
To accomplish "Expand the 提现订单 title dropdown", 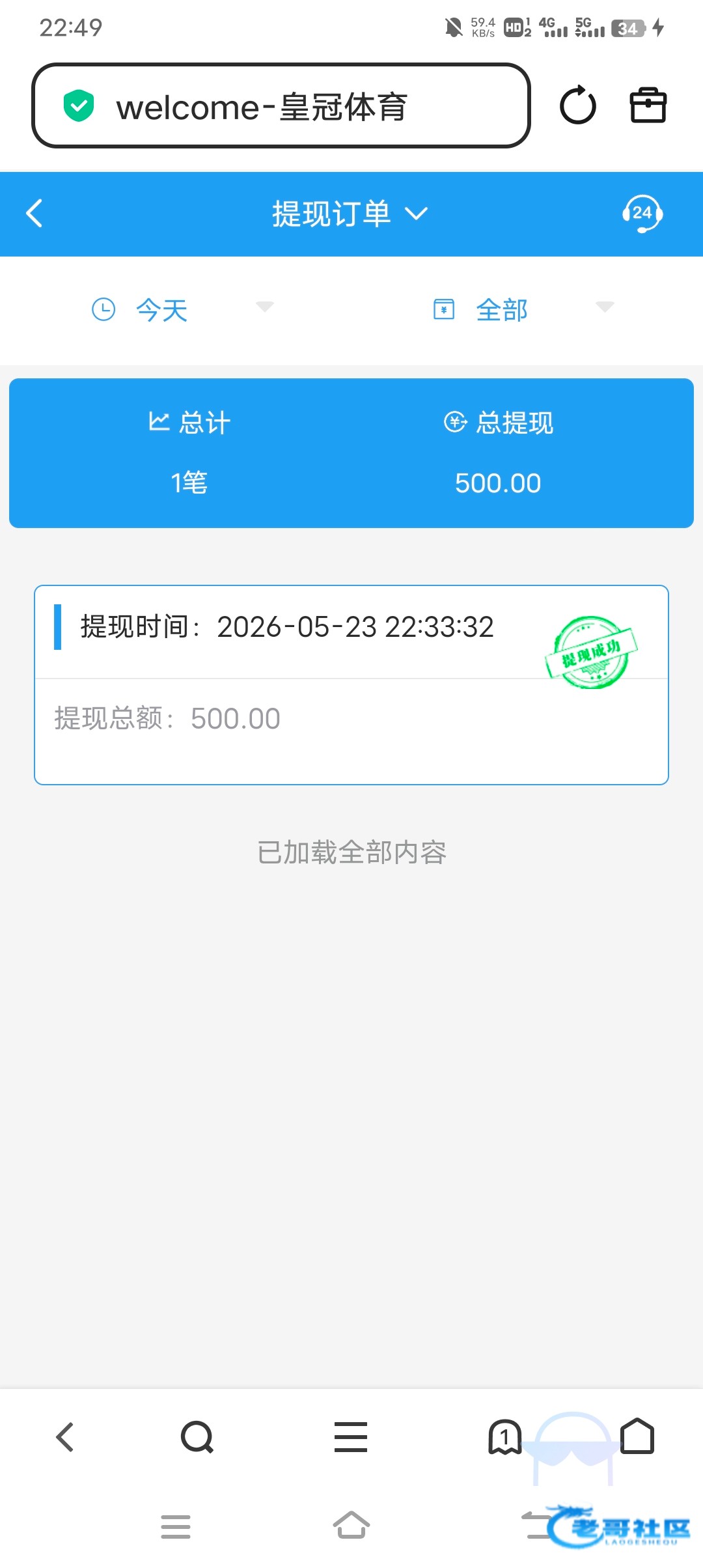I will pyautogui.click(x=350, y=214).
